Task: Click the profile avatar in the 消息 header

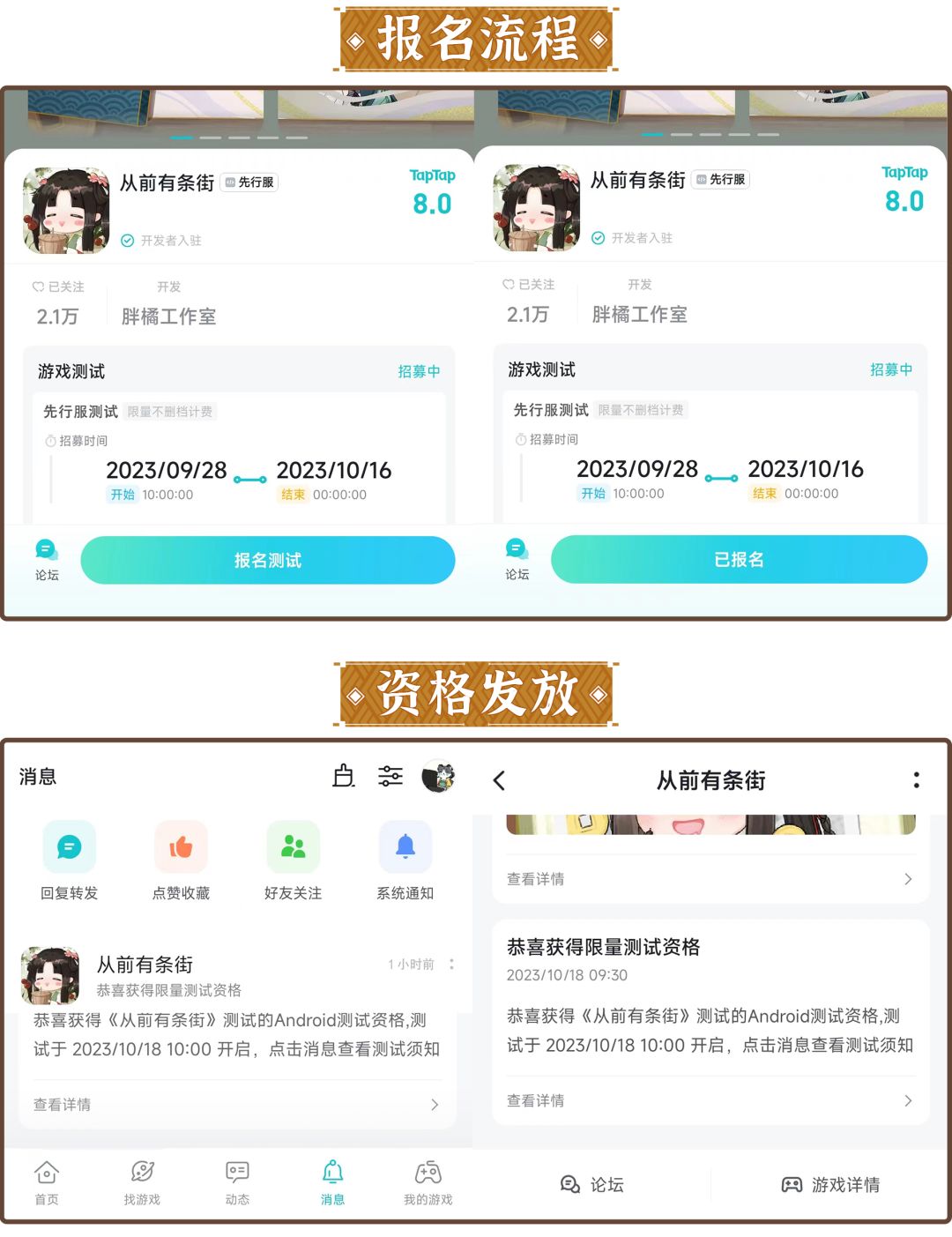Action: point(438,778)
